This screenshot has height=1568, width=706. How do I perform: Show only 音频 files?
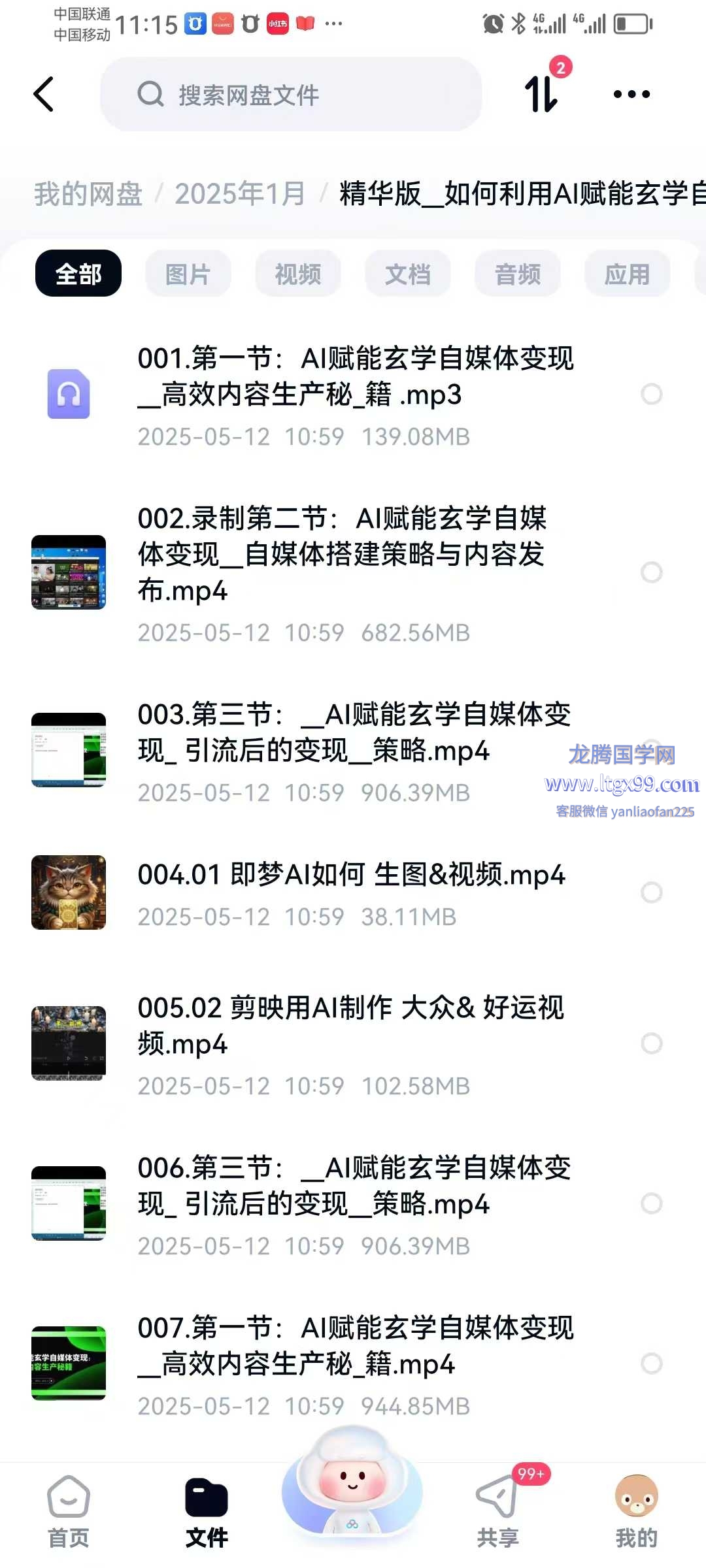(x=517, y=274)
